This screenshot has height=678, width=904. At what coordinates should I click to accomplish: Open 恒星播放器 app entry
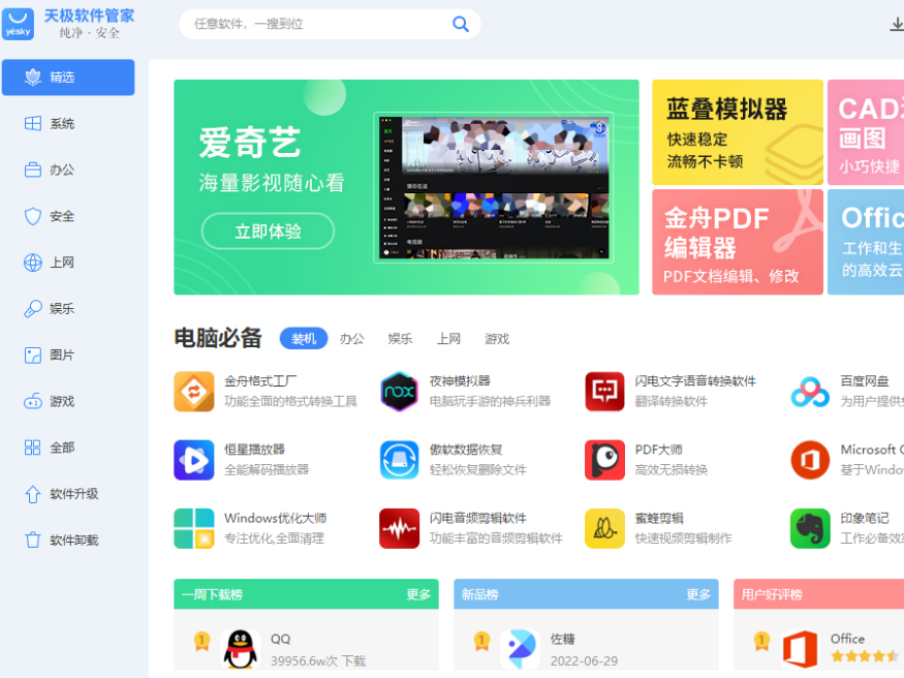[x=254, y=450]
